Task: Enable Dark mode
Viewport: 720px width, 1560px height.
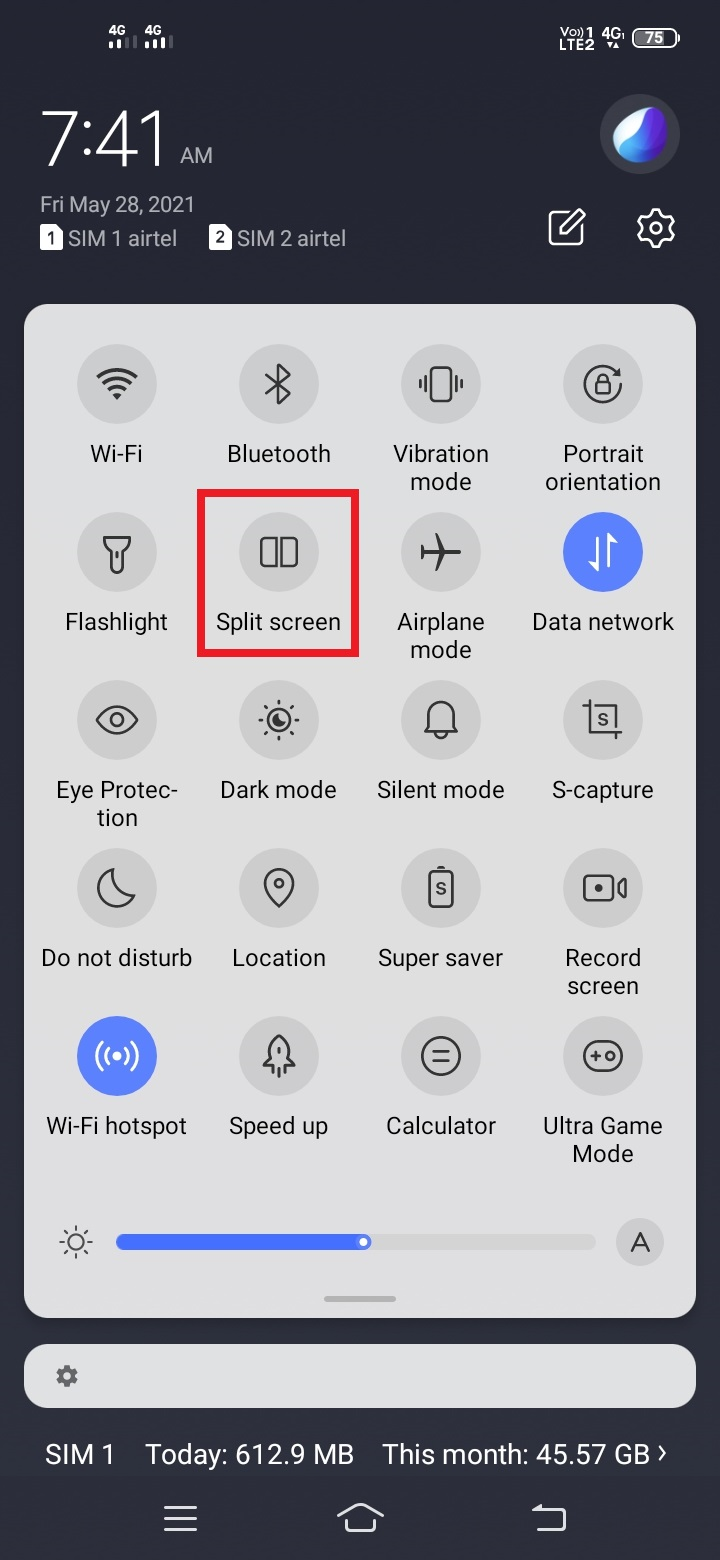Action: click(279, 719)
